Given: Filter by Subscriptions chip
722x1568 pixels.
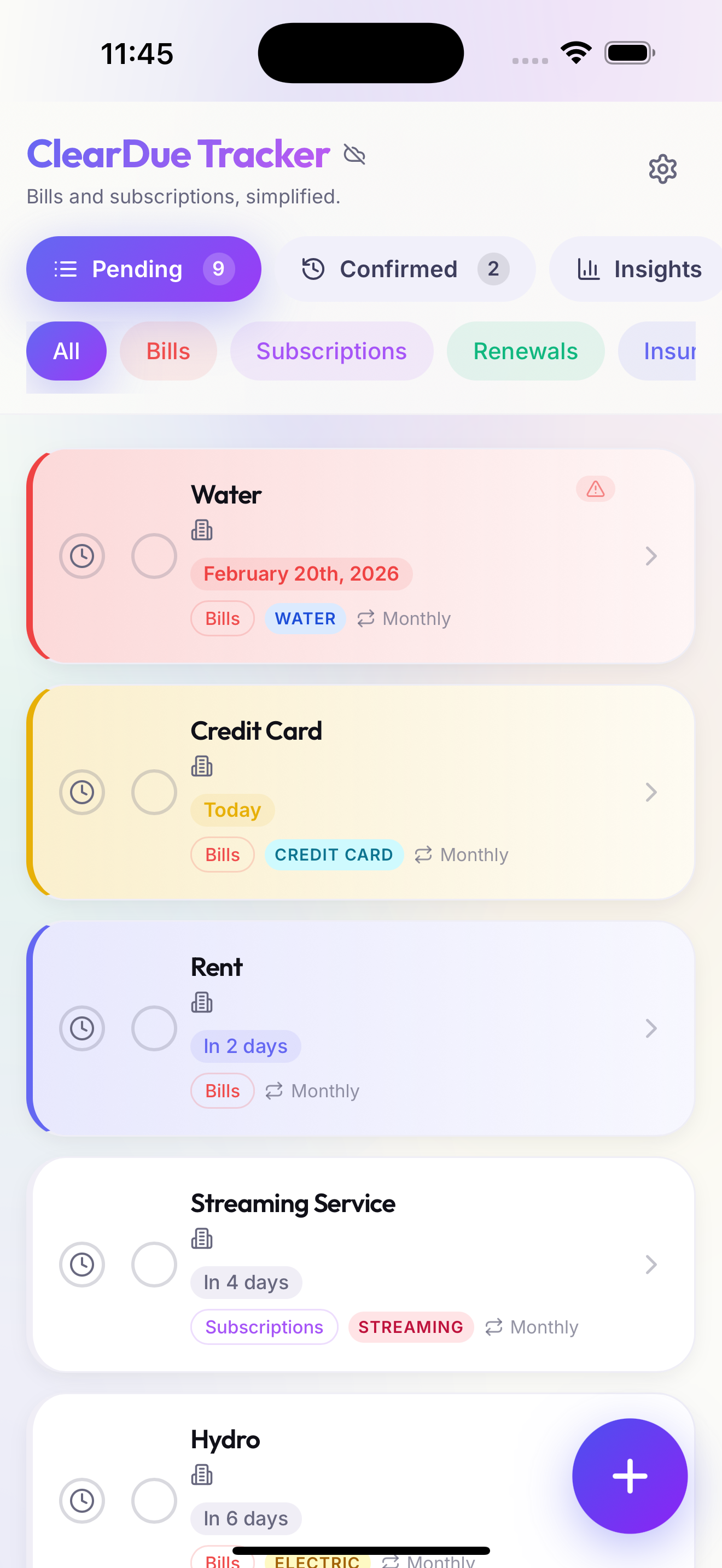Looking at the screenshot, I should (331, 351).
